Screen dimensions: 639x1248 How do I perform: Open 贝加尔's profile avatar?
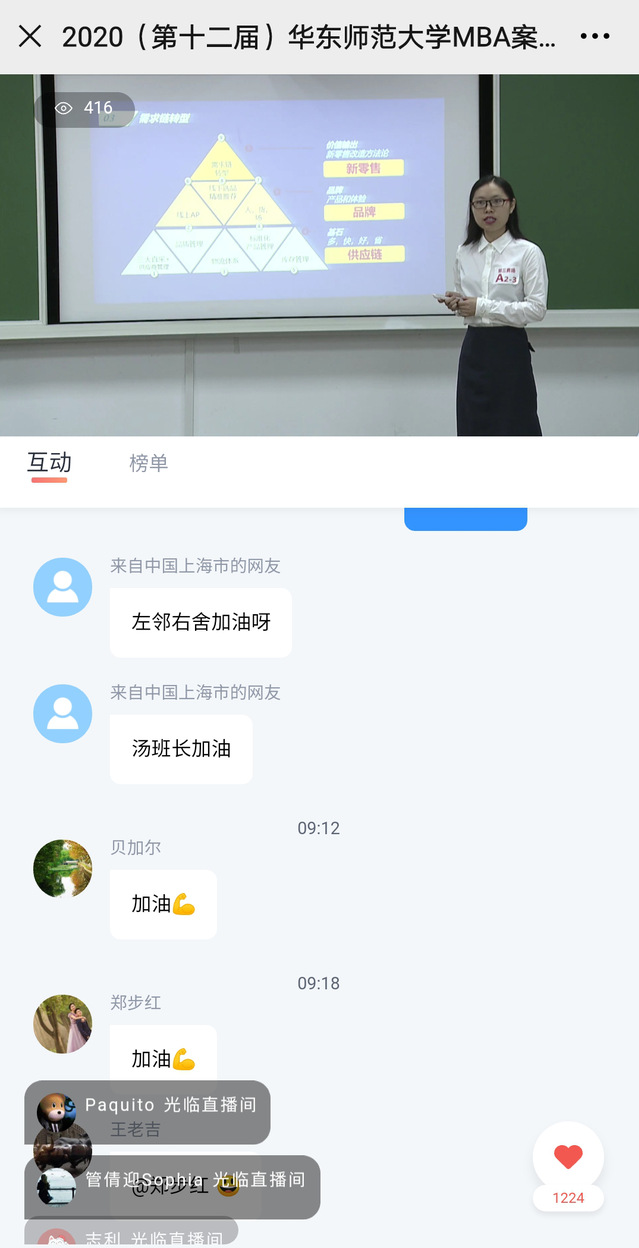(x=63, y=869)
